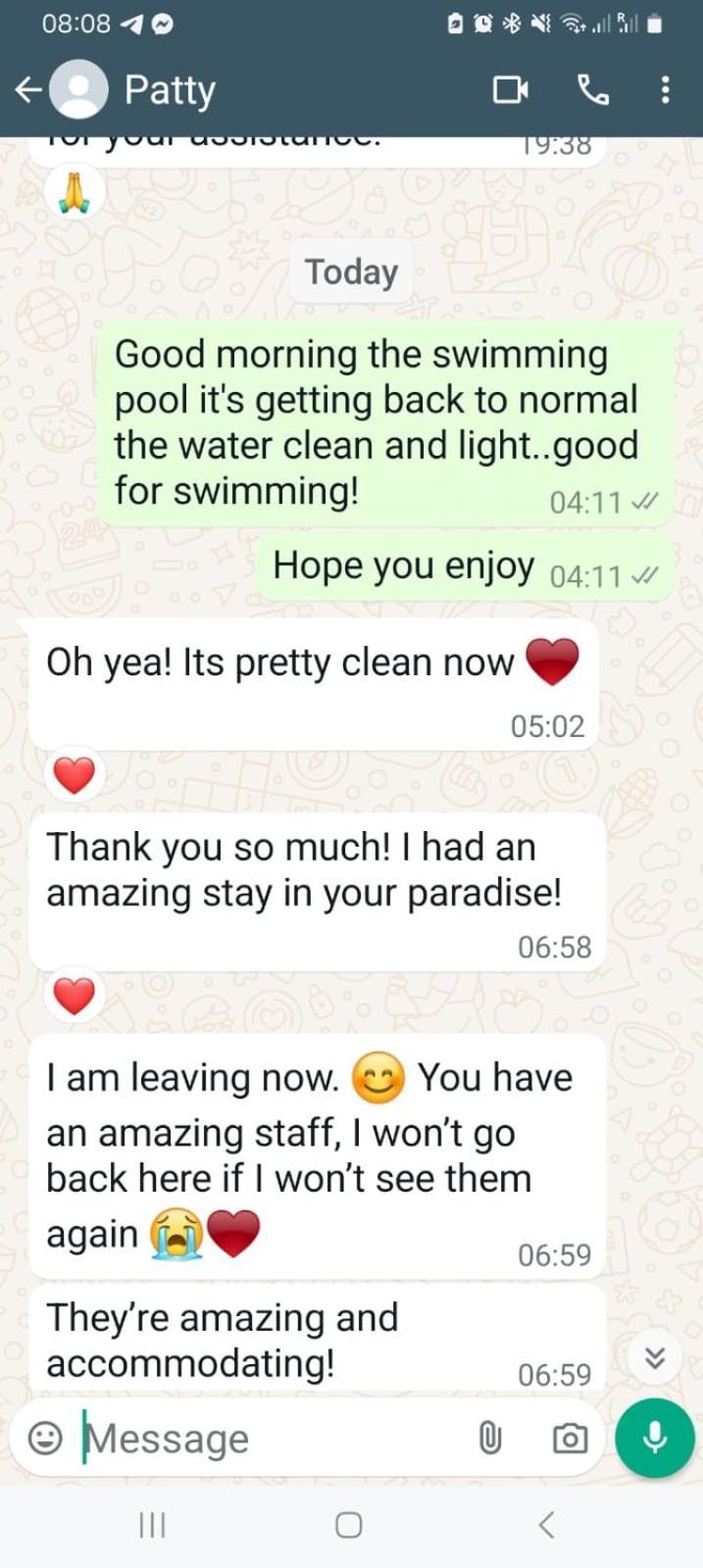Image resolution: width=703 pixels, height=1568 pixels.
Task: Record a voice message
Action: click(654, 1438)
